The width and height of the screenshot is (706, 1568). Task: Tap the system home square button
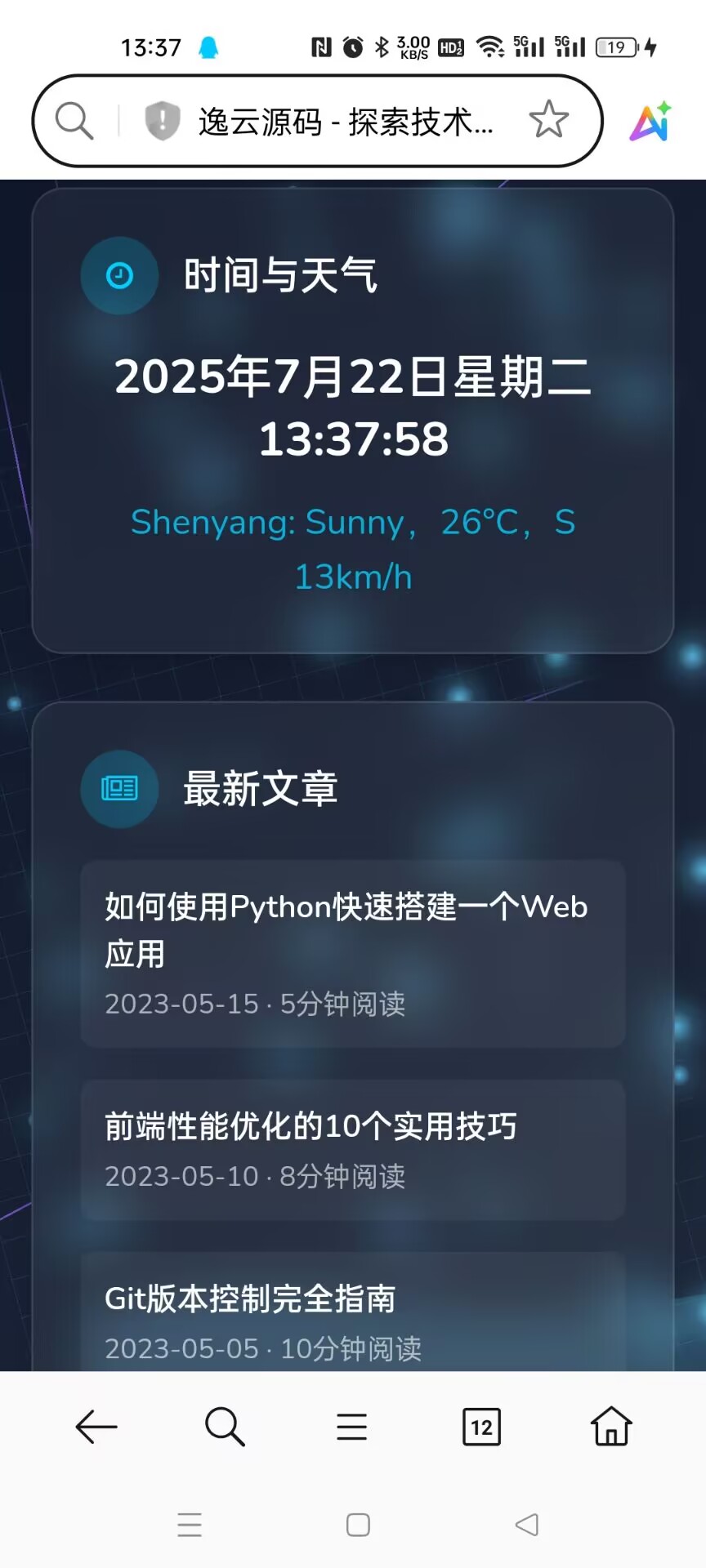358,1525
